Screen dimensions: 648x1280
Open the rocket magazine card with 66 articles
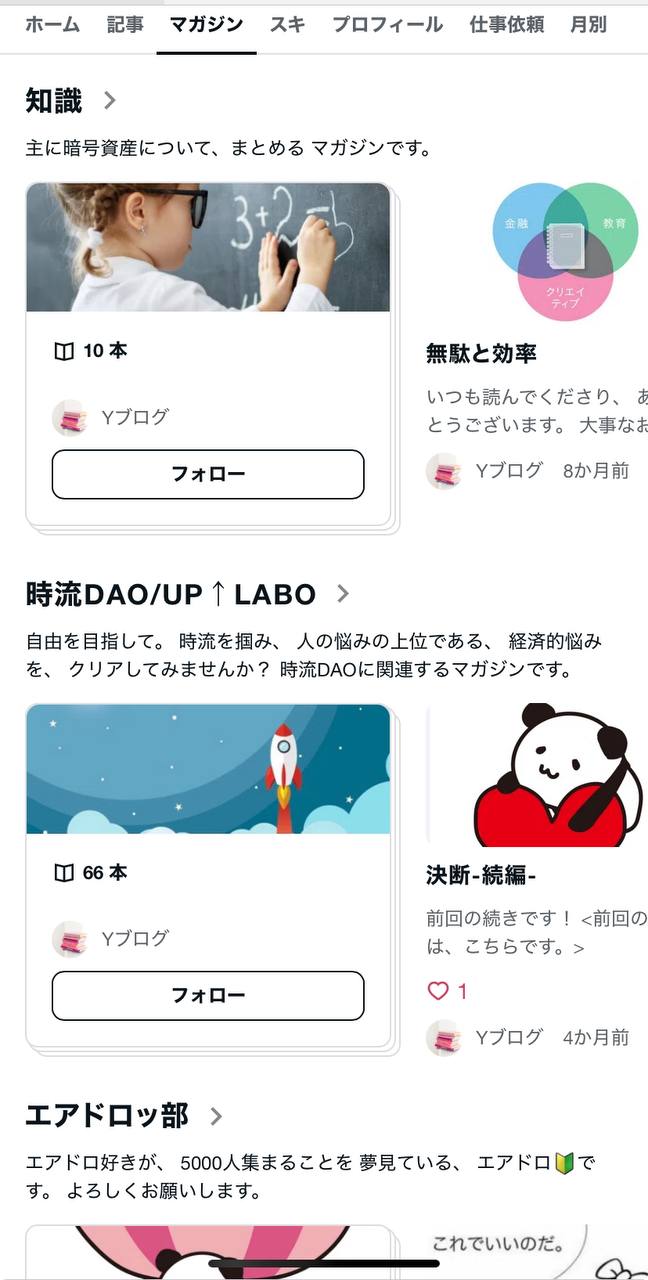click(x=208, y=769)
